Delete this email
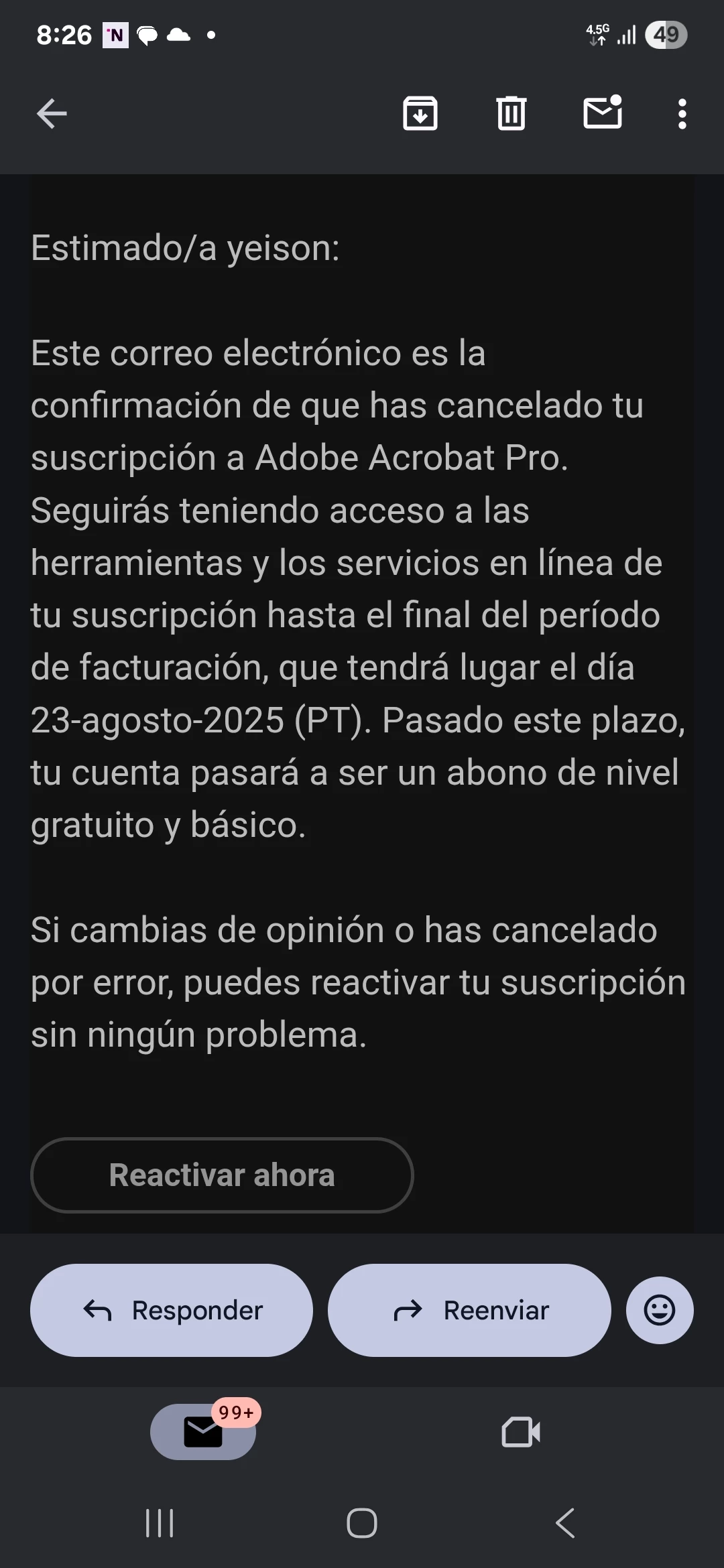 pyautogui.click(x=511, y=113)
